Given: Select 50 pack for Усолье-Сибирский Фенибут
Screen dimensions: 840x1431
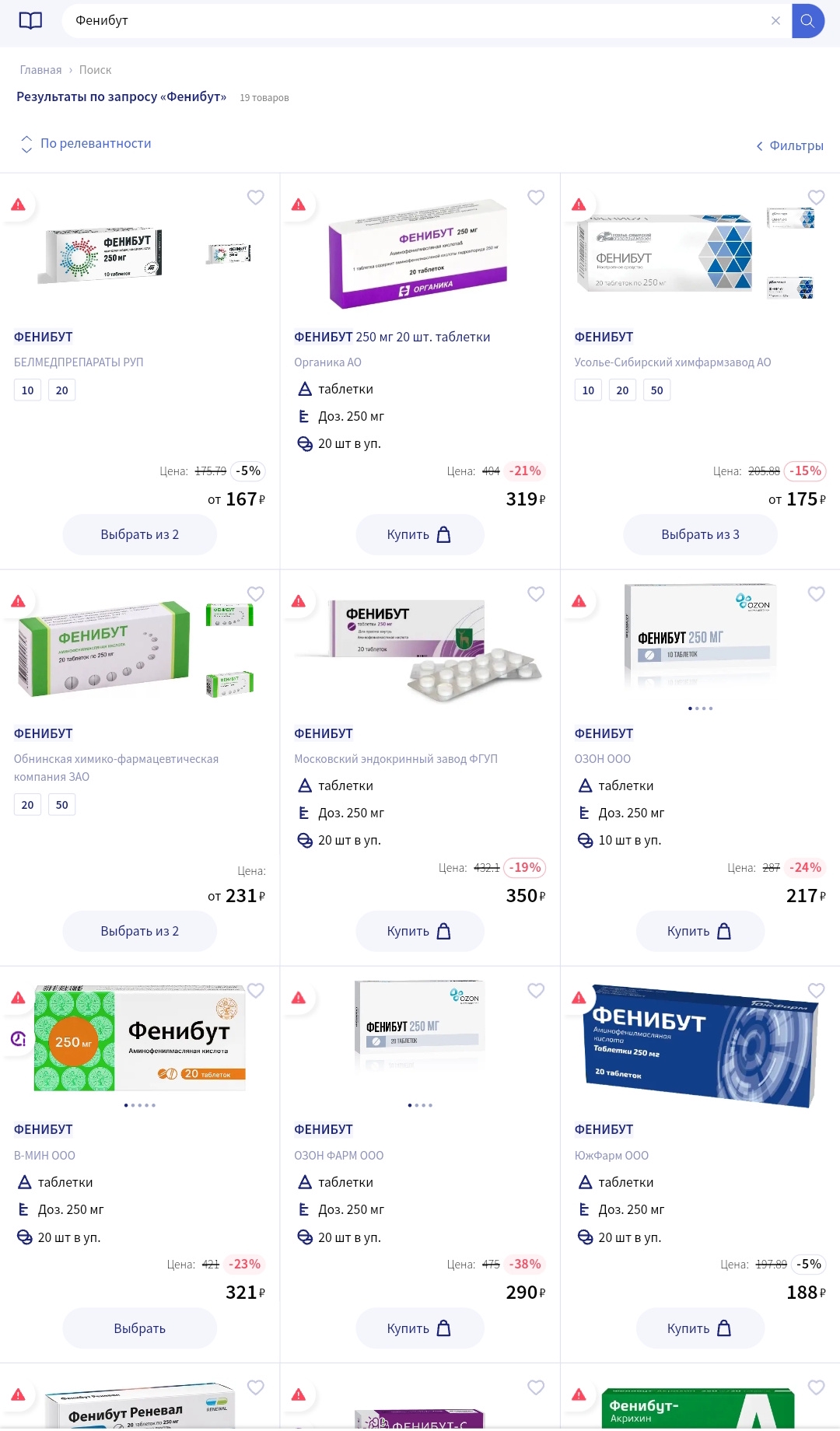Looking at the screenshot, I should point(656,390).
